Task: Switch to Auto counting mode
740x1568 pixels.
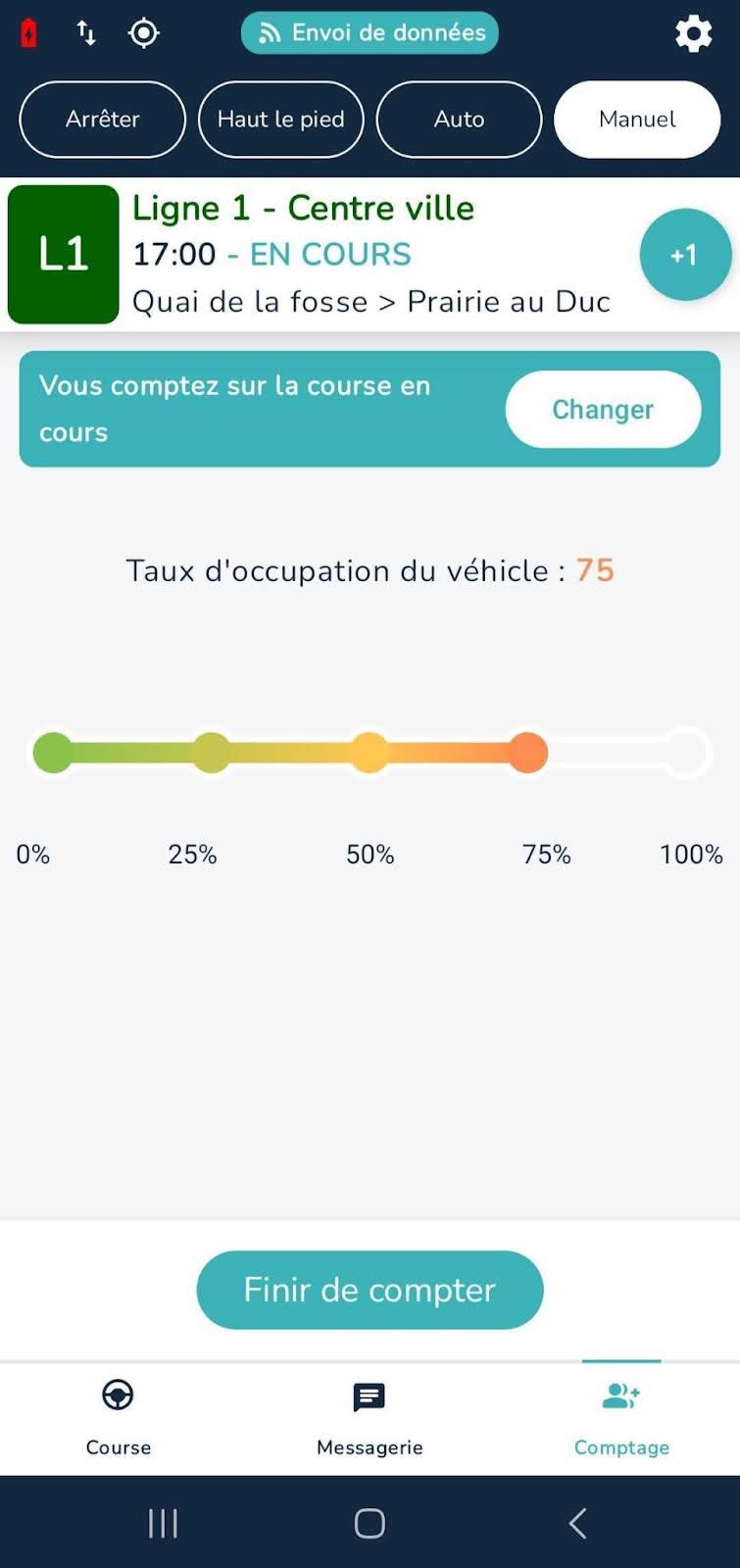Action: [x=459, y=120]
